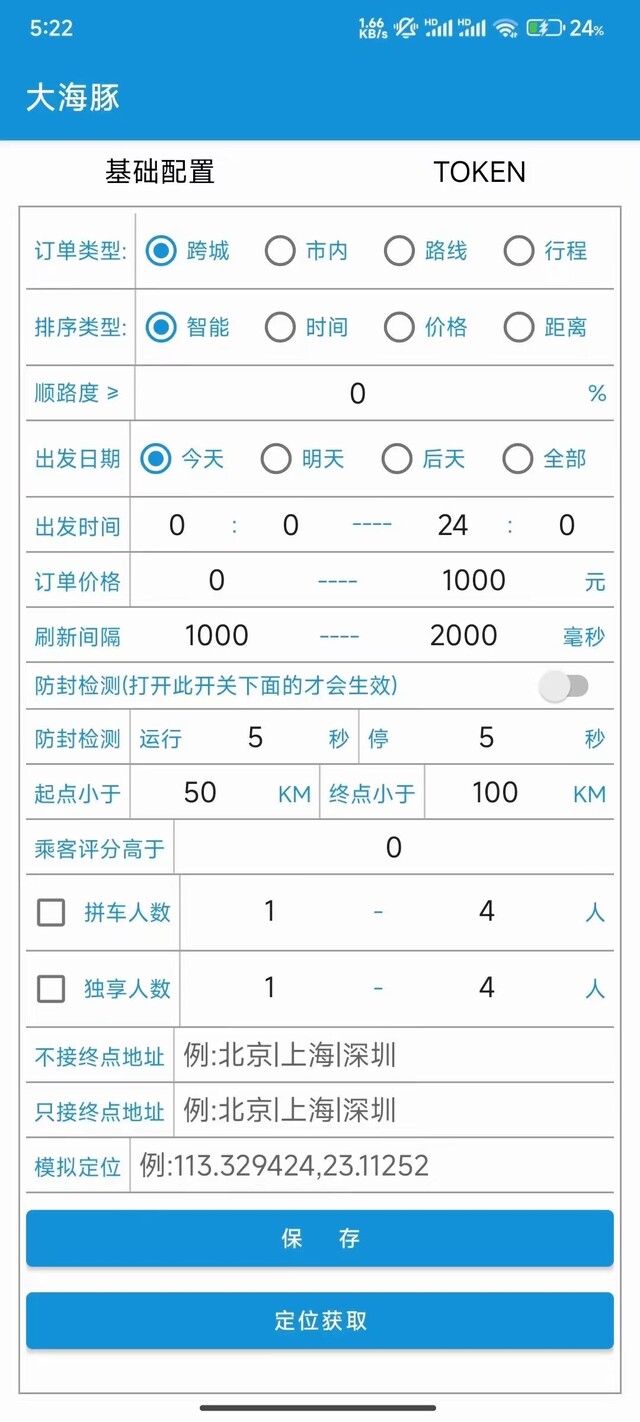Enter coordinates in 模拟定位 field

(x=372, y=1165)
